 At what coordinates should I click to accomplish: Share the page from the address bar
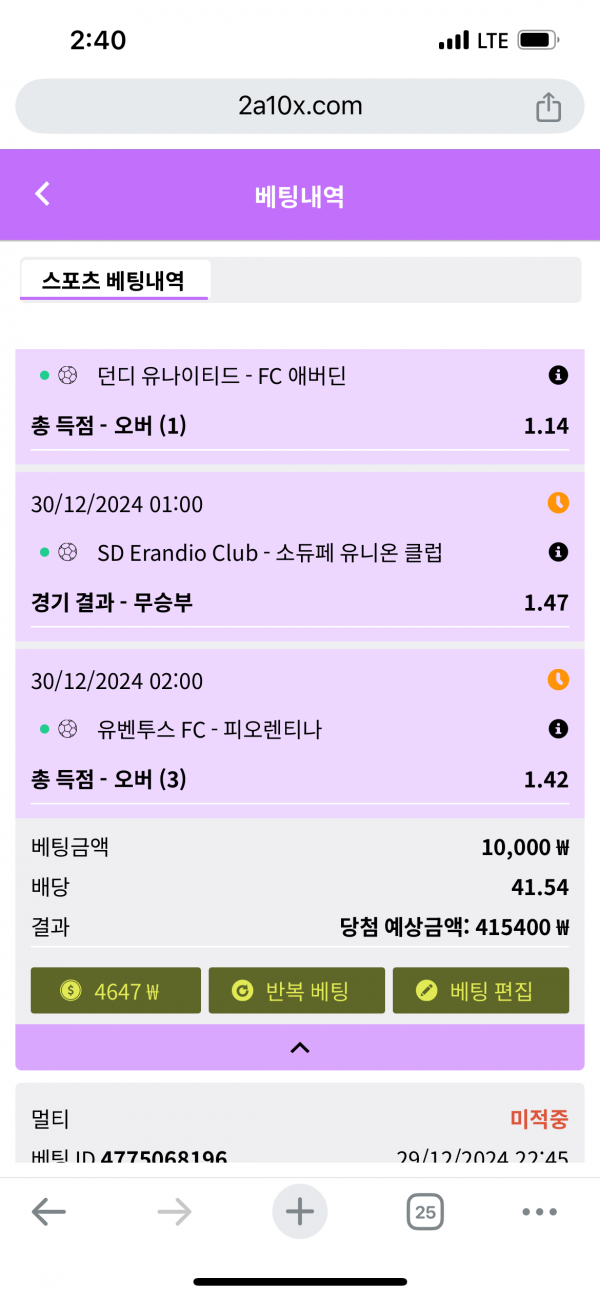(548, 107)
